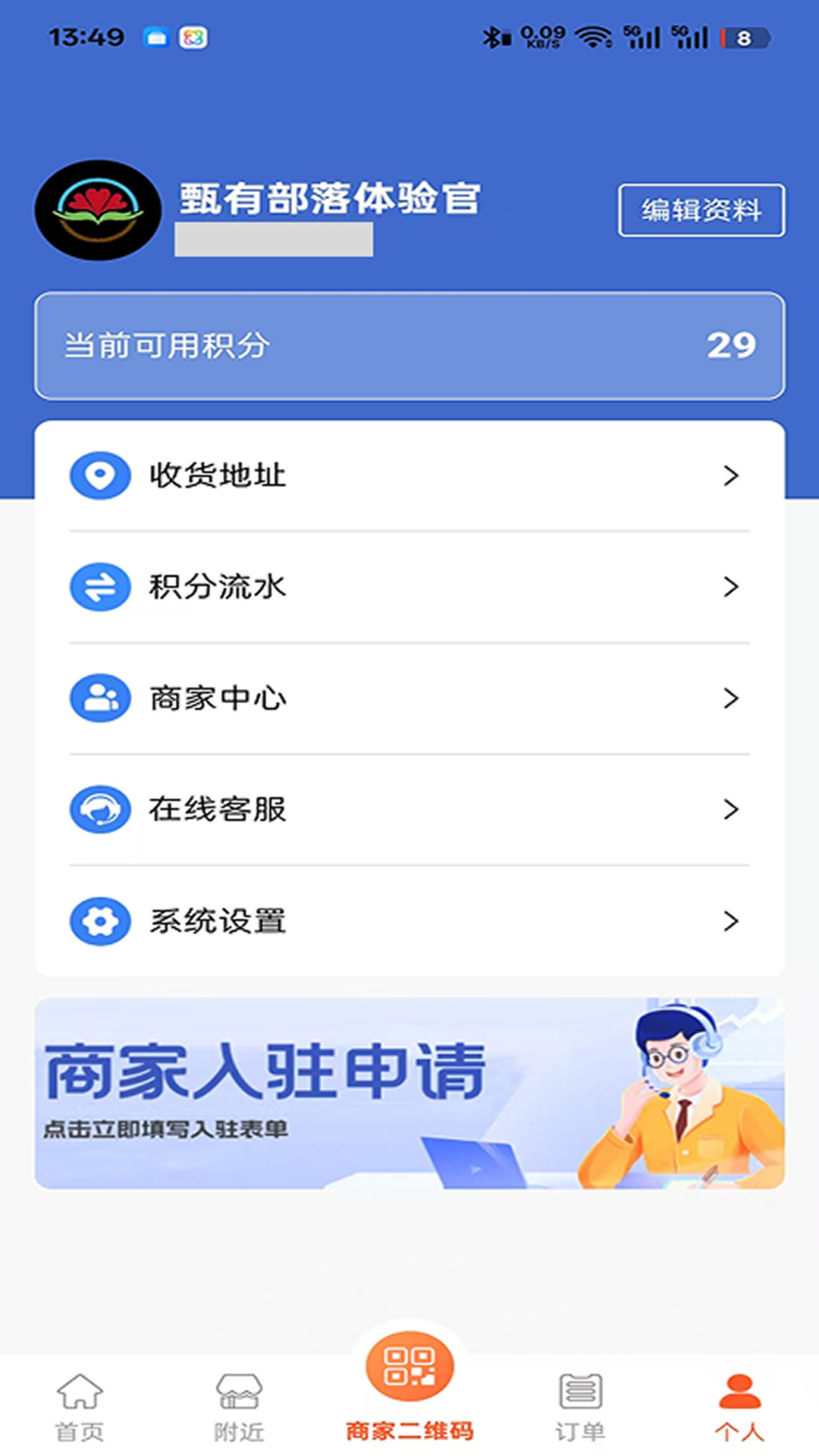Select the 个人 tab

click(x=739, y=1407)
